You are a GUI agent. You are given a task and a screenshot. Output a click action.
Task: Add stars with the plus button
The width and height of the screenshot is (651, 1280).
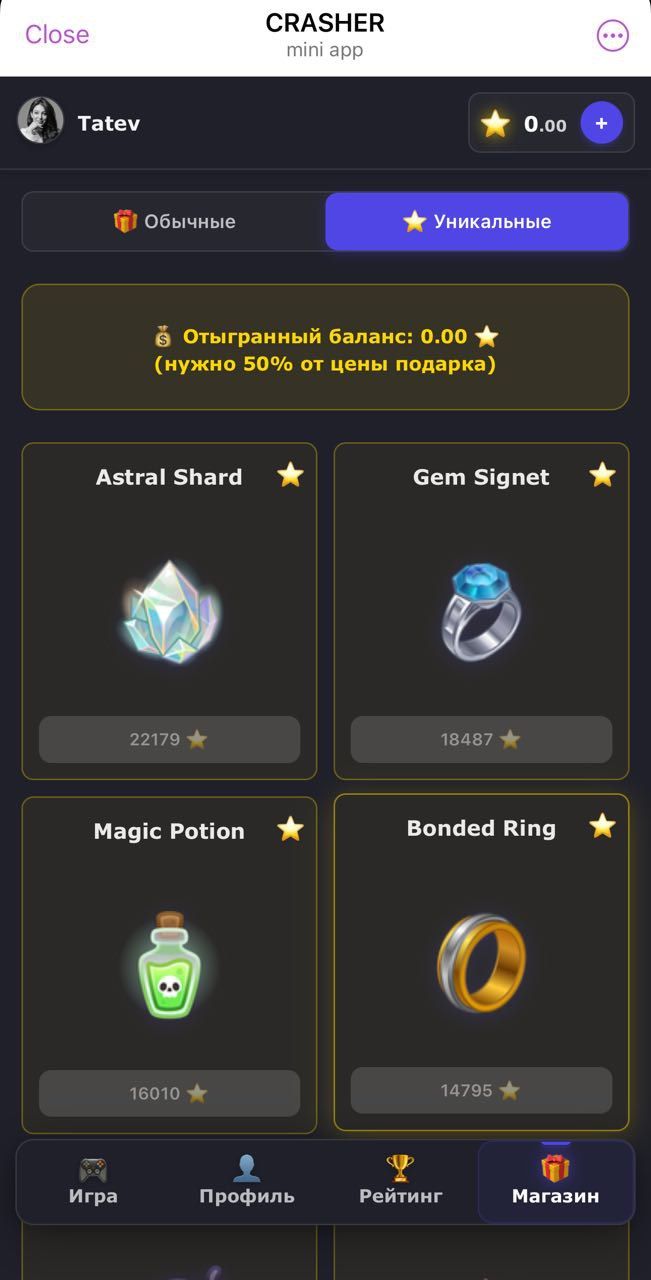(x=601, y=123)
